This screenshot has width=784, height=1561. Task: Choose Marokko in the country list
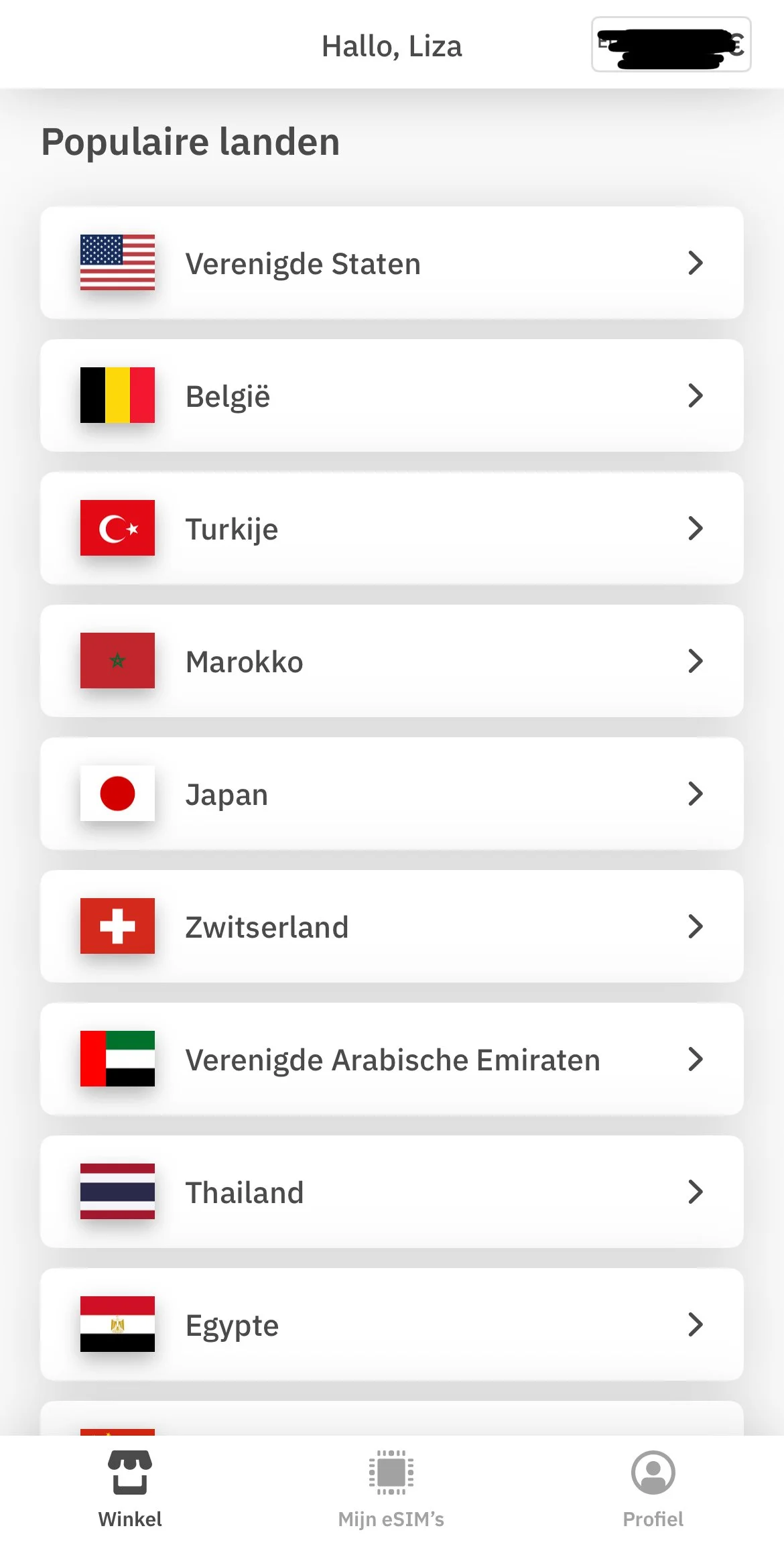392,661
